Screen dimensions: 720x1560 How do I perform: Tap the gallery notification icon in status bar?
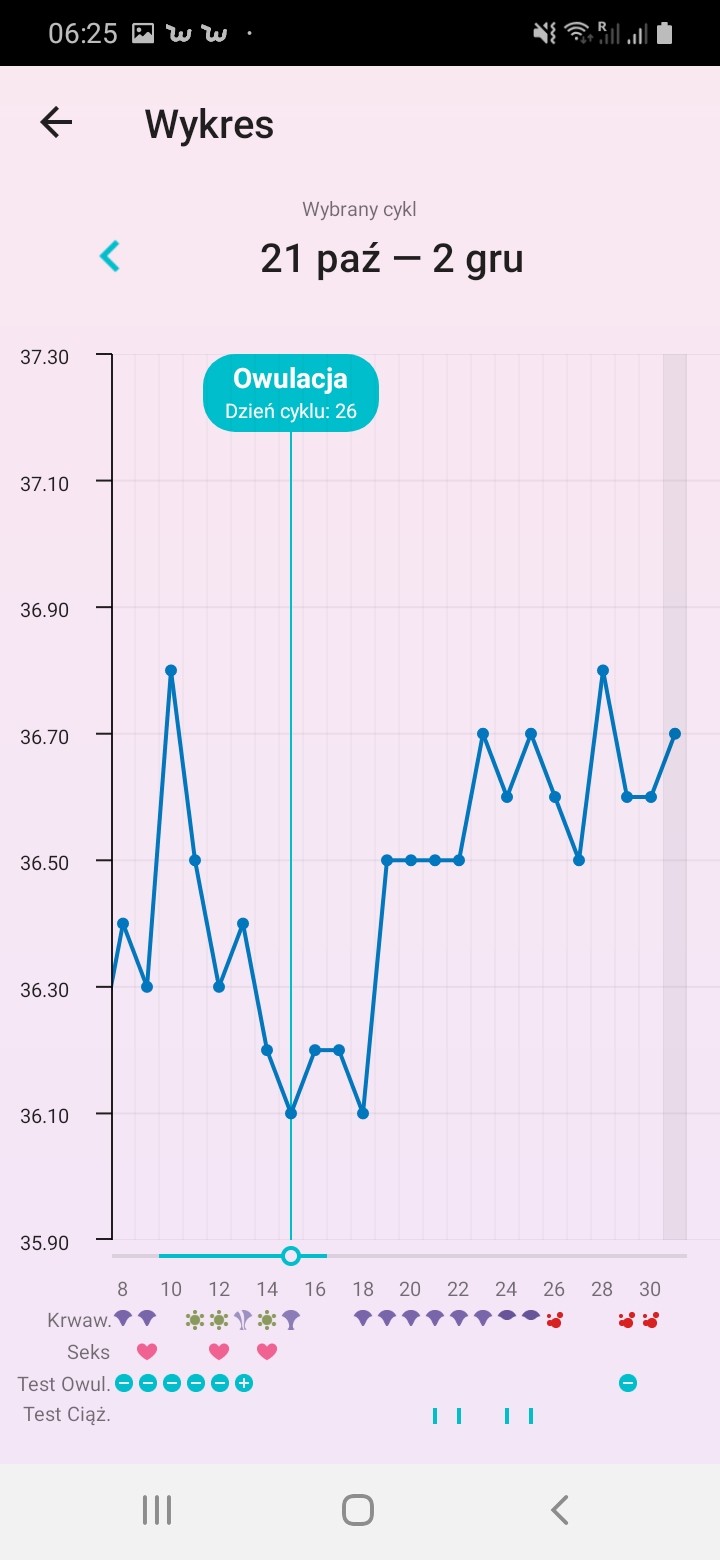click(145, 32)
